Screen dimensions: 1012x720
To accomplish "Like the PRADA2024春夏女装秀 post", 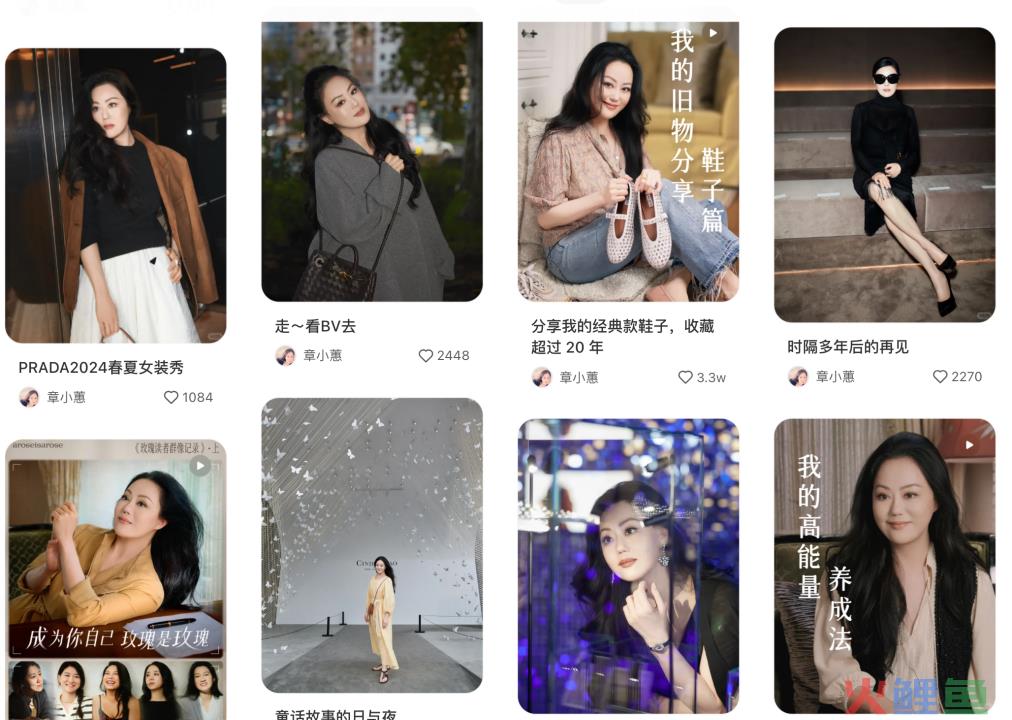I will (171, 397).
